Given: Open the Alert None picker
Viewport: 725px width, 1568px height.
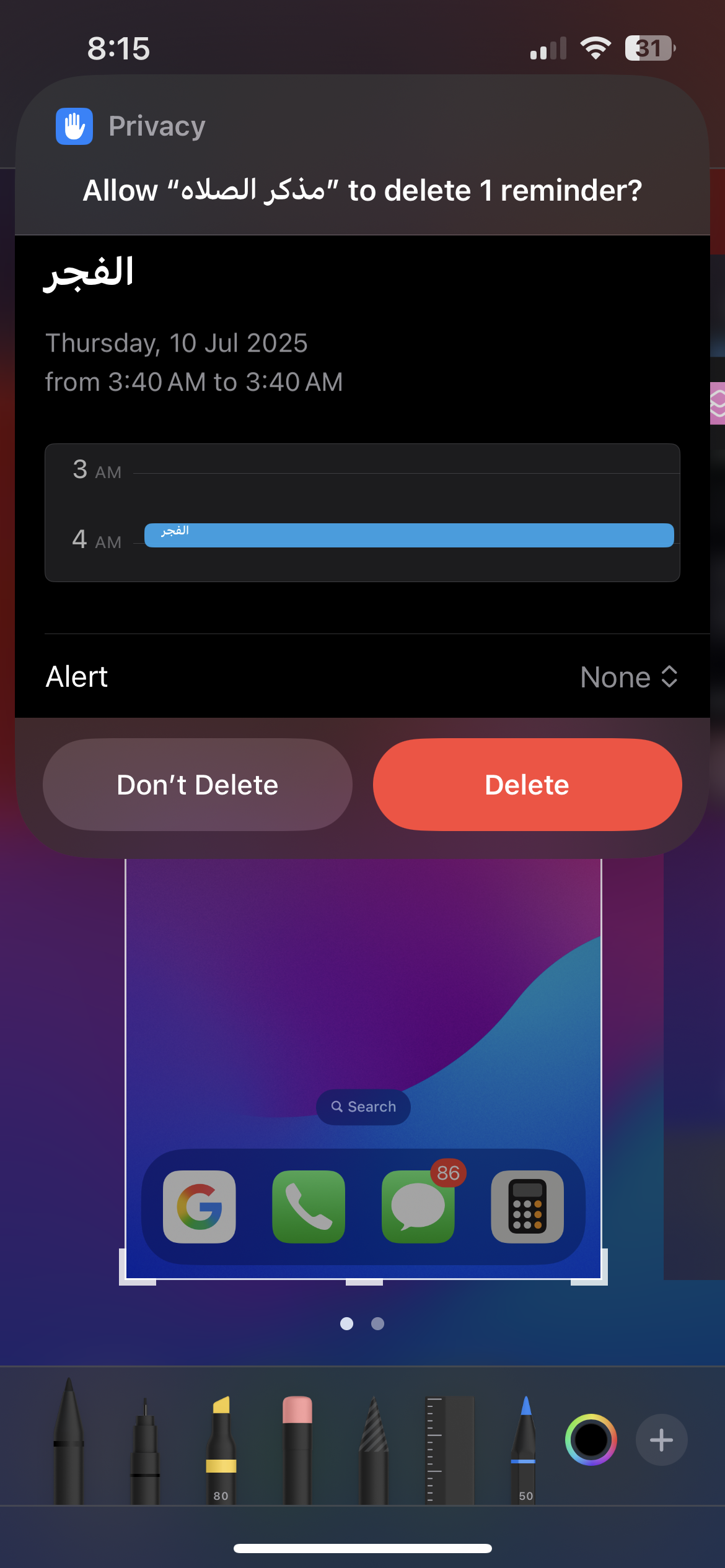Looking at the screenshot, I should (629, 677).
